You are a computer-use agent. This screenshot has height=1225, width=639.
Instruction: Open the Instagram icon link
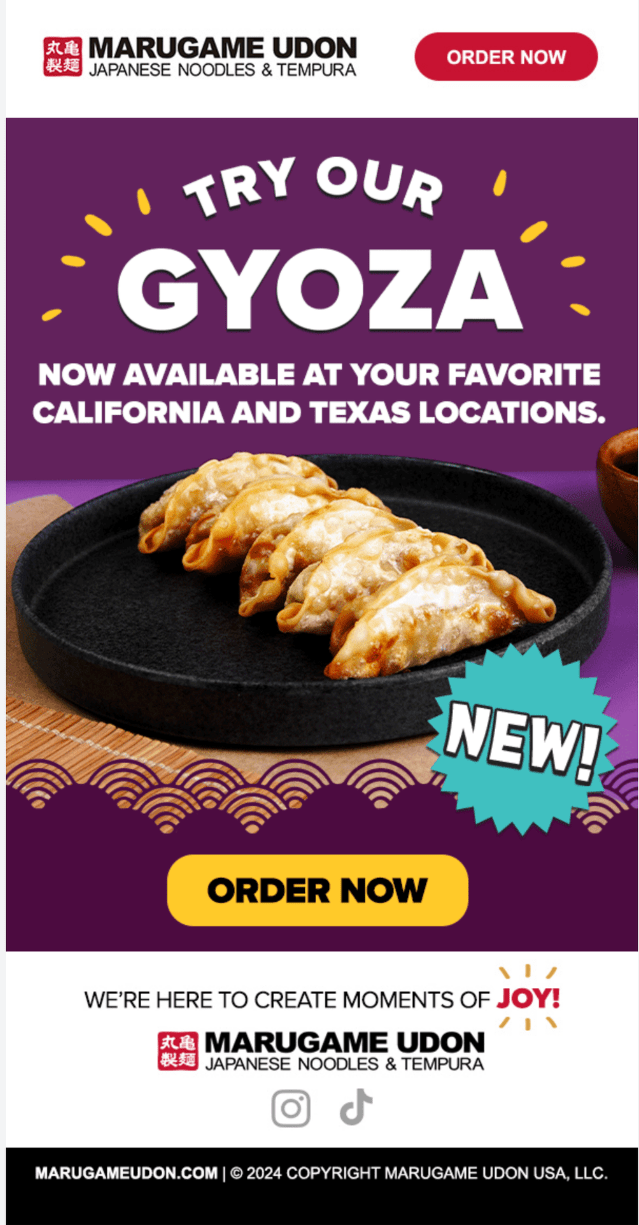(x=291, y=1108)
